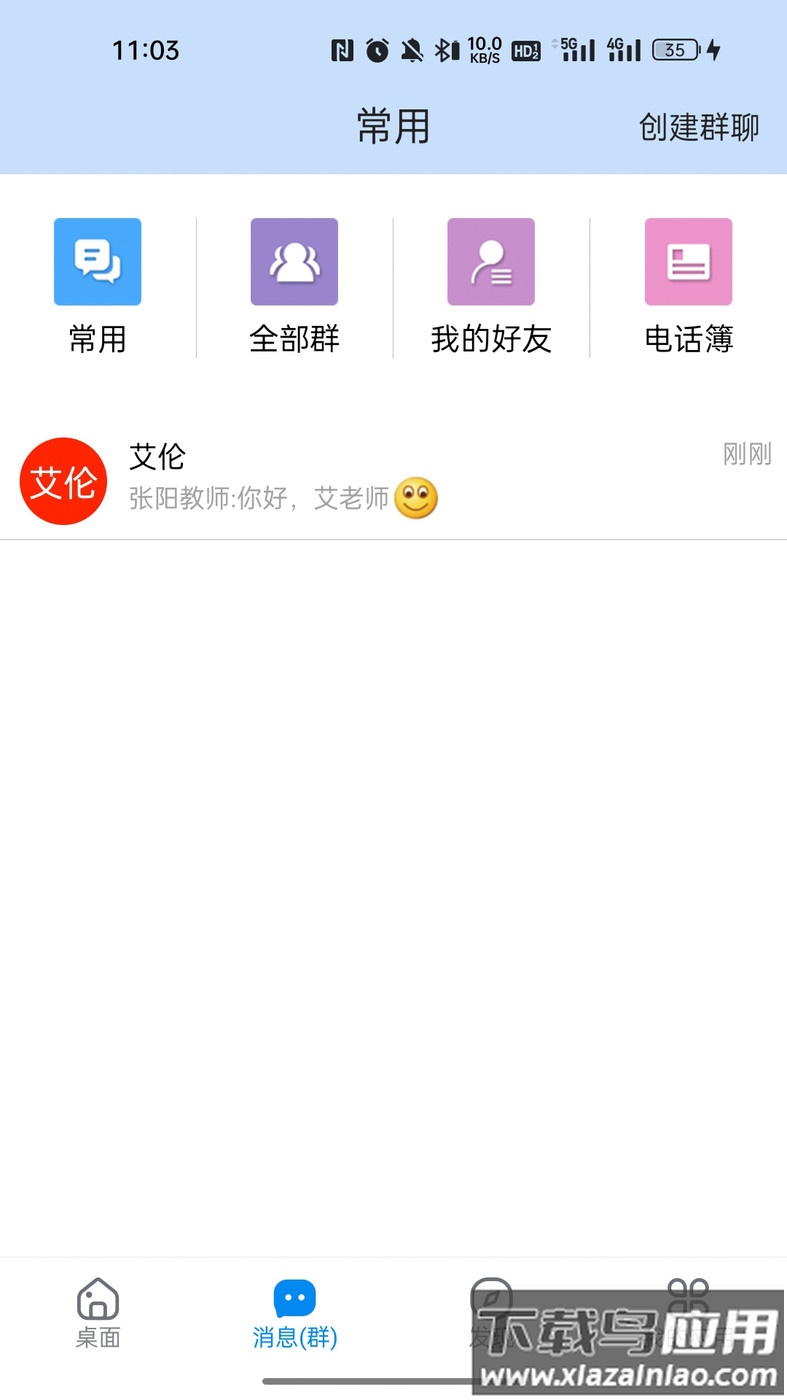Tap 创建群聊 to create a group chat
Screen dimensions: 787x1400
coord(698,127)
